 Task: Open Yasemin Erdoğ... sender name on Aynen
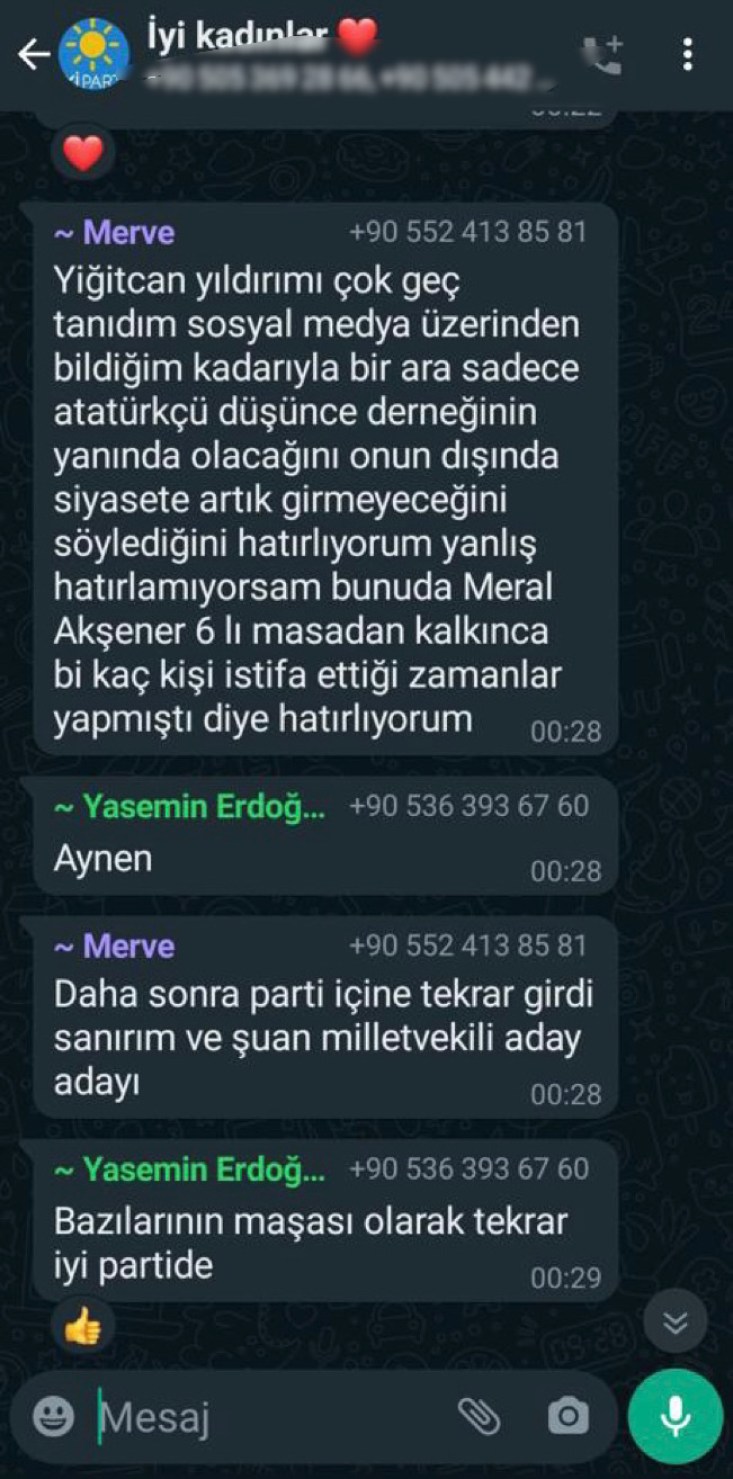(x=190, y=806)
